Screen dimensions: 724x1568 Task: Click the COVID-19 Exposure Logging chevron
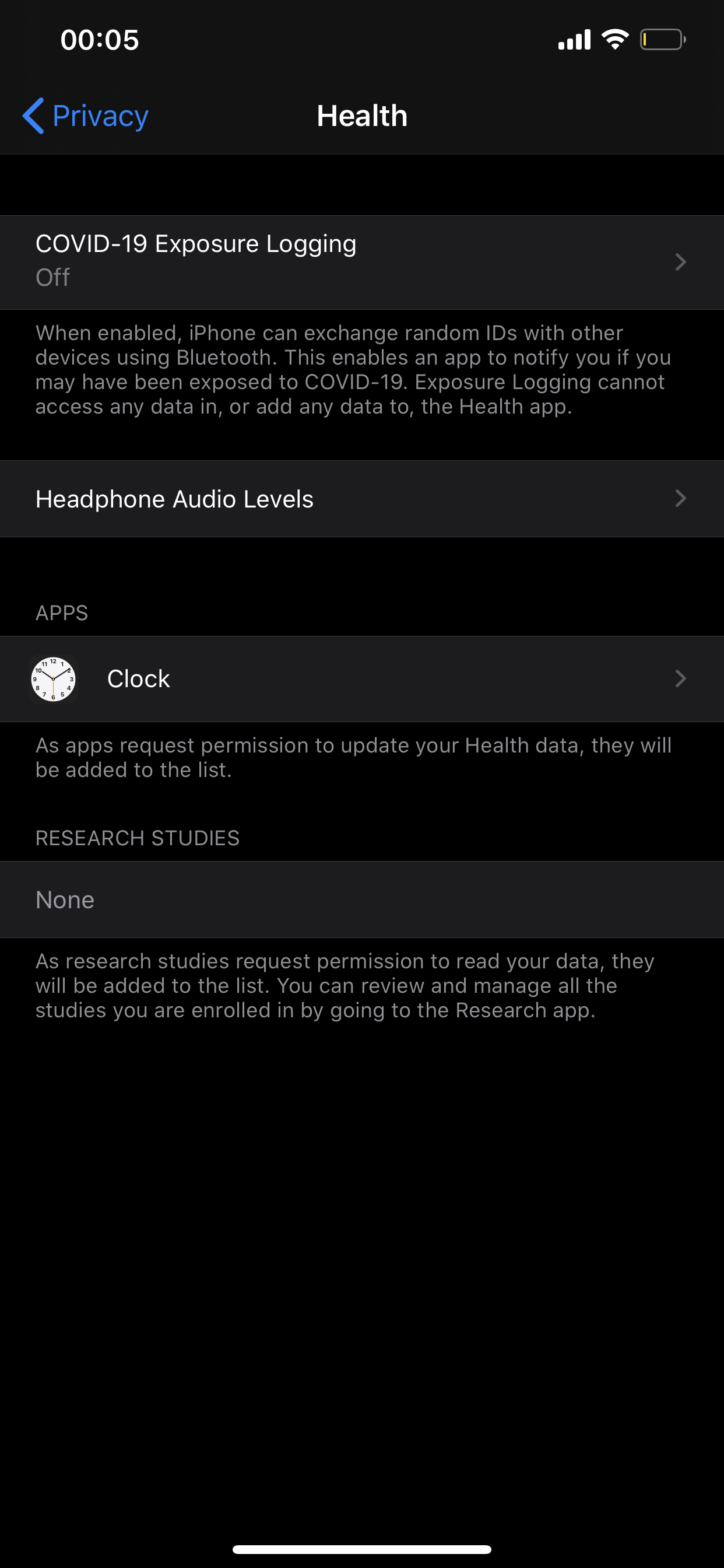681,262
